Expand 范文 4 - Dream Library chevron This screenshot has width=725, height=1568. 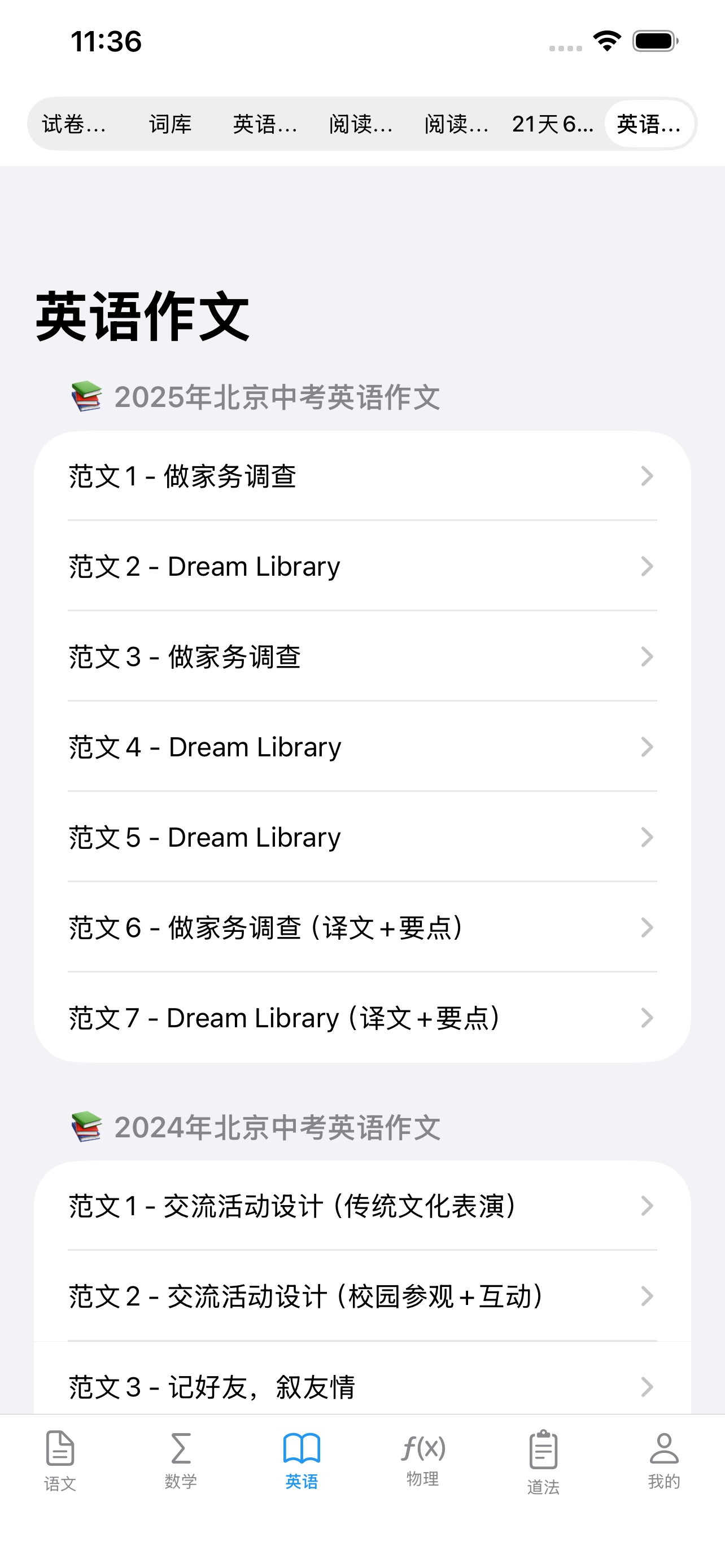coord(647,747)
